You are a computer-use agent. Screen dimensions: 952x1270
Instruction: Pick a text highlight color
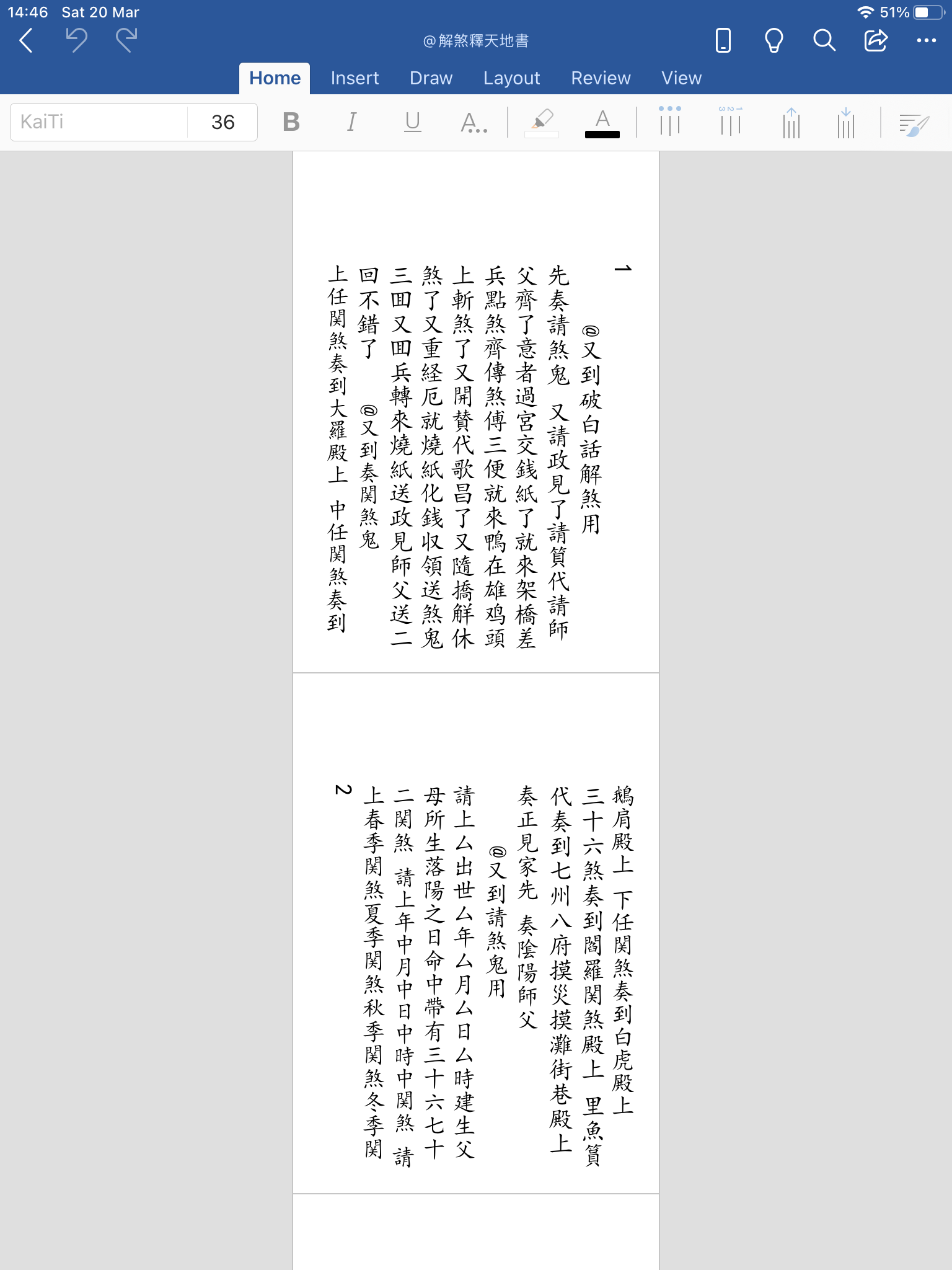(542, 122)
